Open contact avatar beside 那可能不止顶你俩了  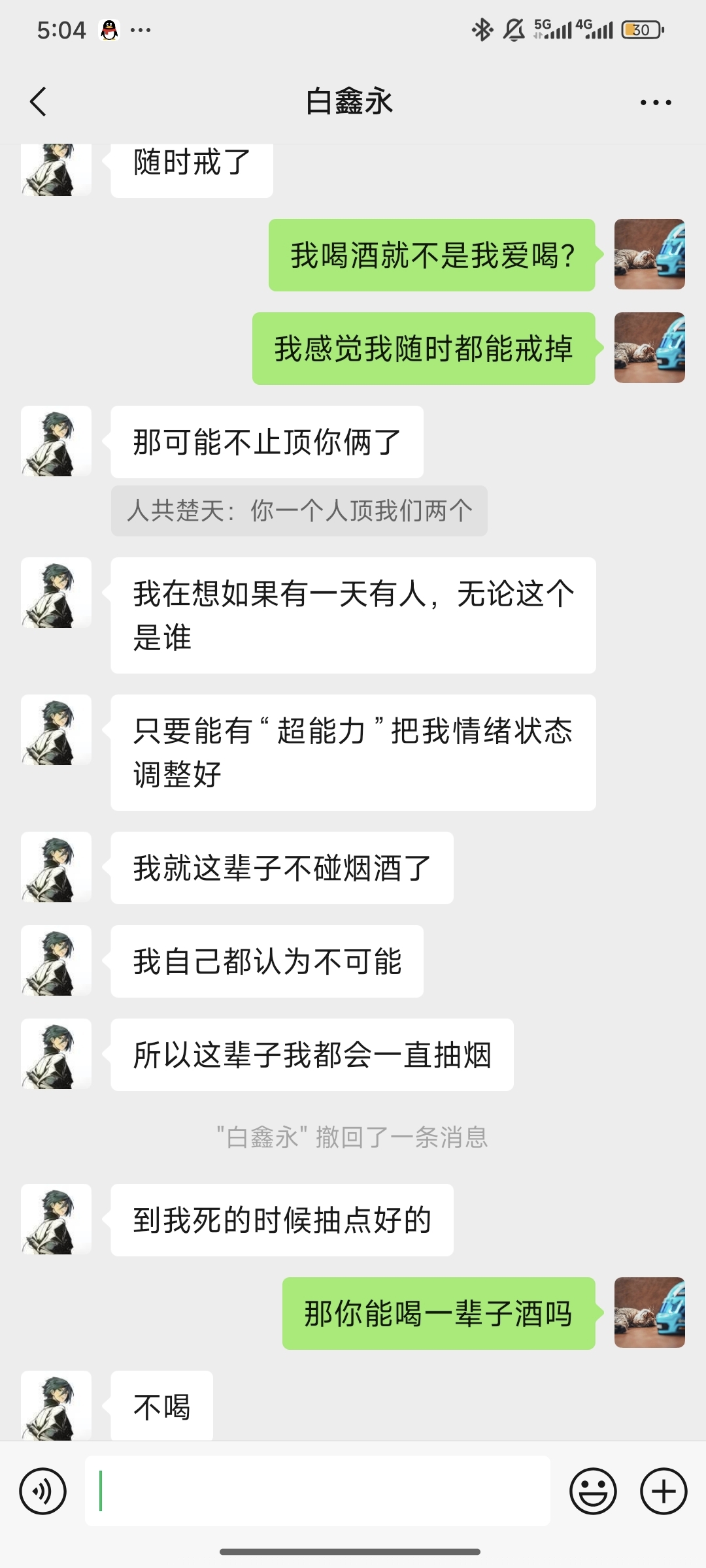56,441
